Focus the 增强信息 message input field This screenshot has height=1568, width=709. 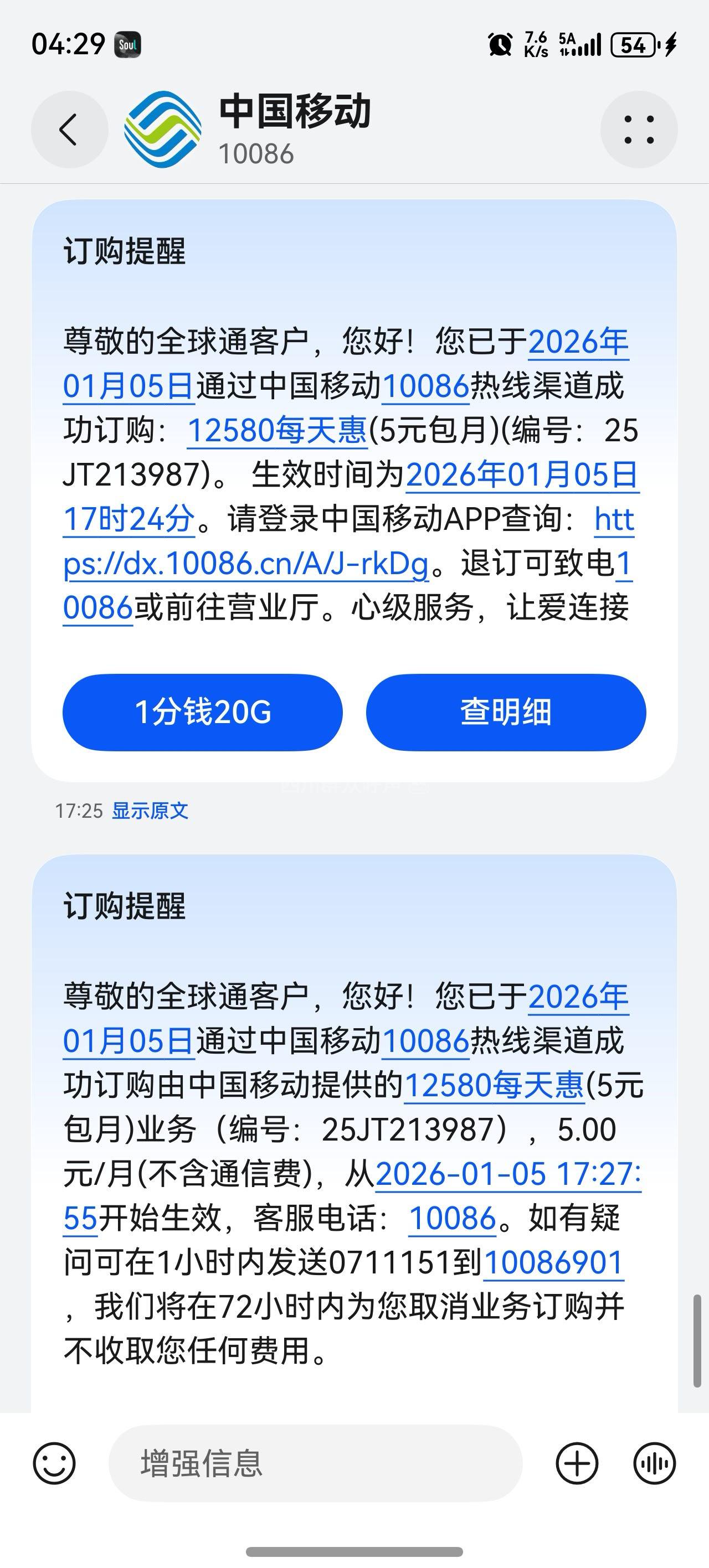[314, 1464]
